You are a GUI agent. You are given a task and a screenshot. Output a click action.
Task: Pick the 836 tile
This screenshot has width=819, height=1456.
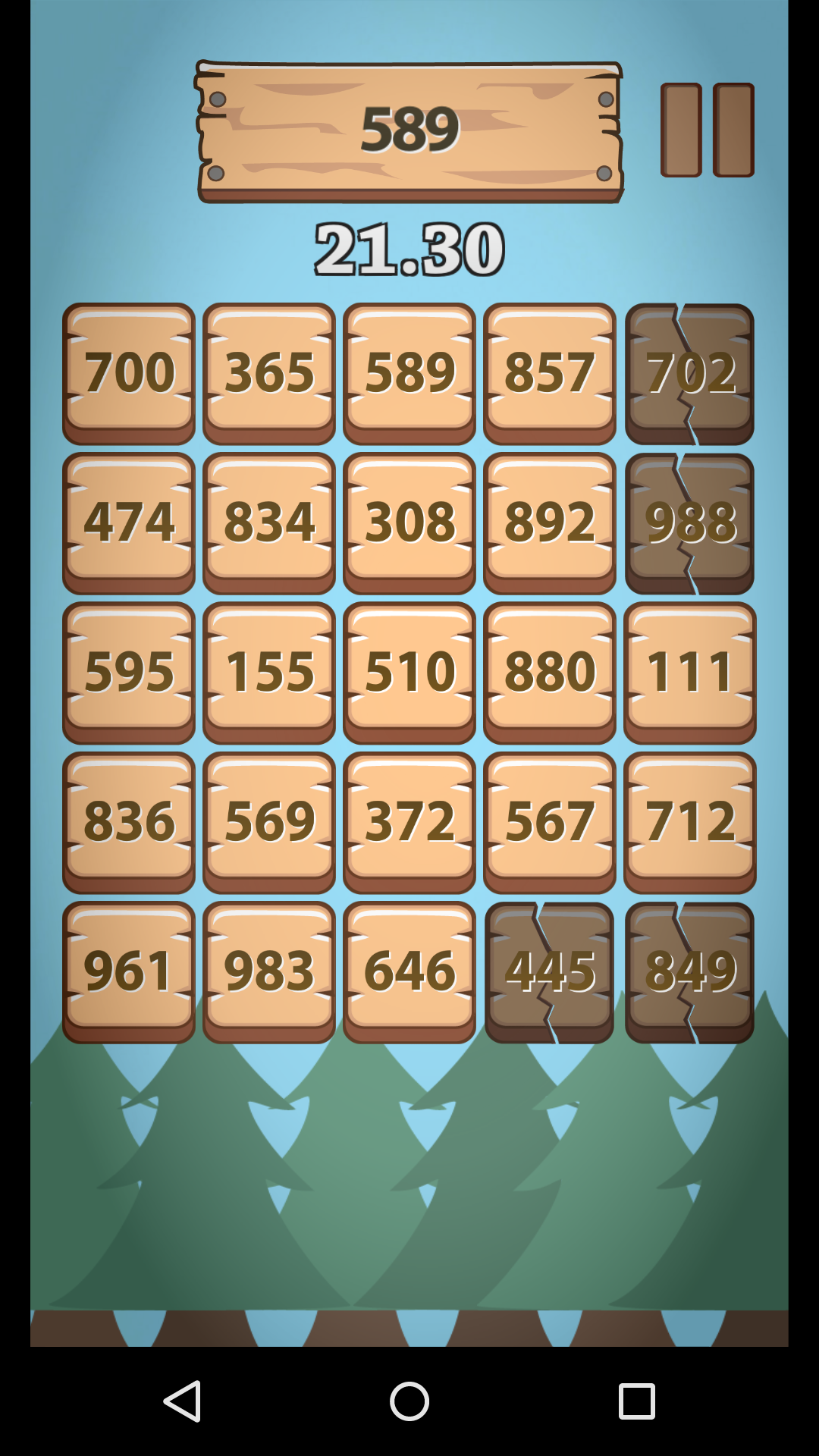[129, 822]
